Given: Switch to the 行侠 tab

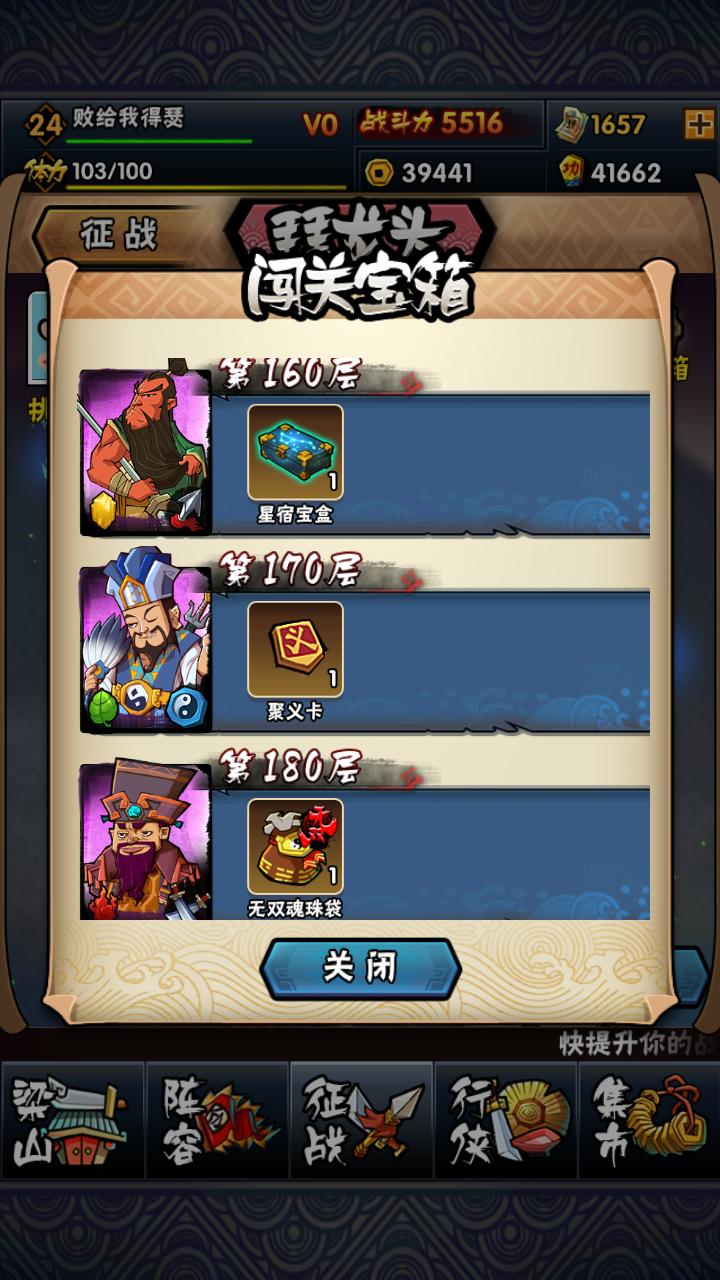Looking at the screenshot, I should pyautogui.click(x=505, y=1120).
